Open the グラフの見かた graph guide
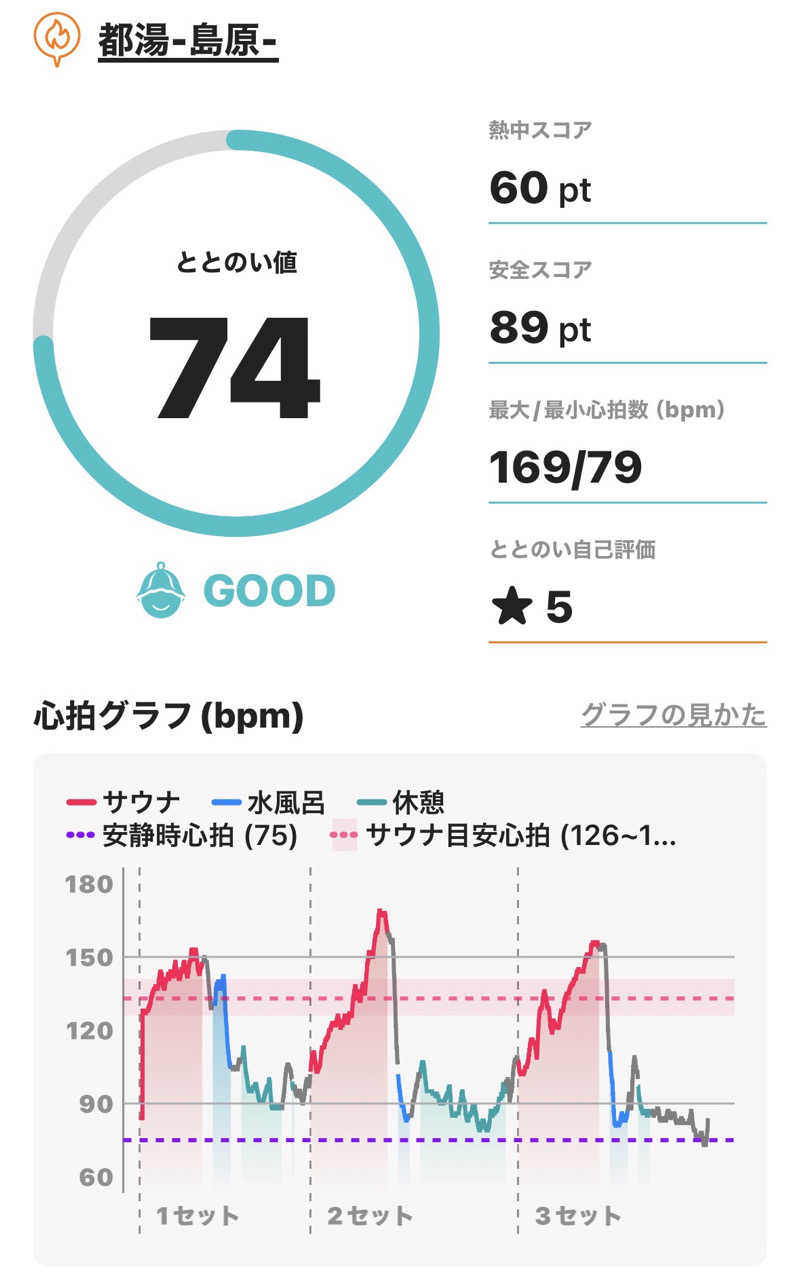This screenshot has width=800, height=1274. [x=673, y=715]
